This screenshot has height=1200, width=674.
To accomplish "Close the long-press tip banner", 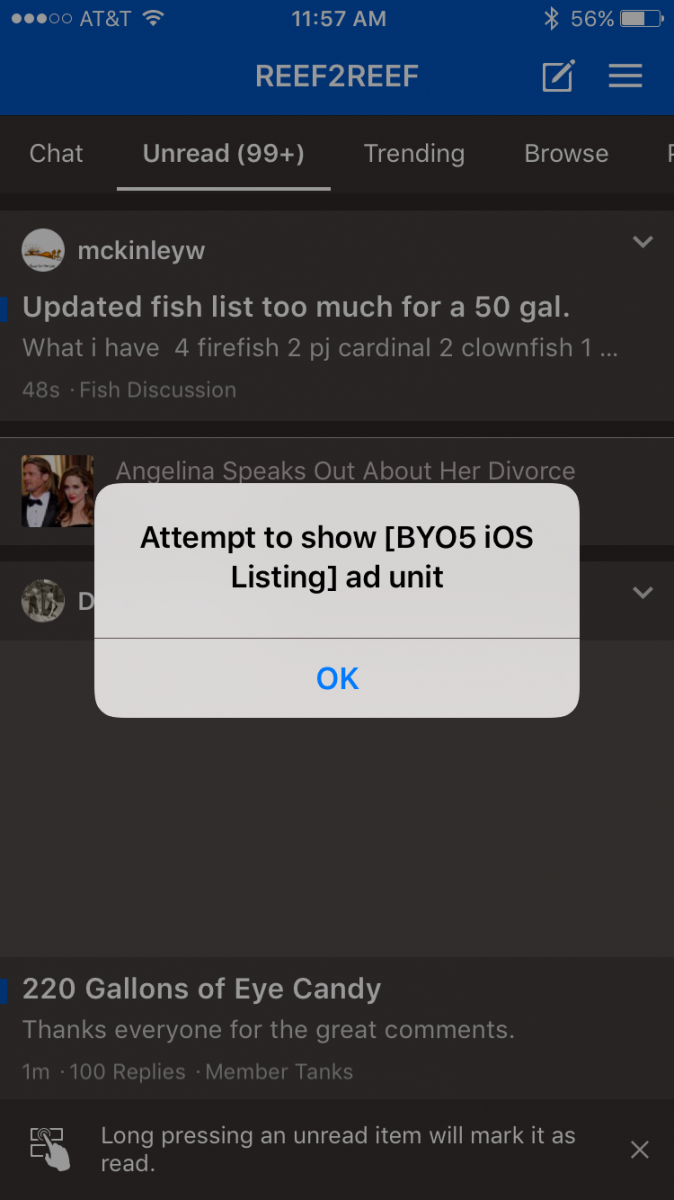I will [x=640, y=1150].
